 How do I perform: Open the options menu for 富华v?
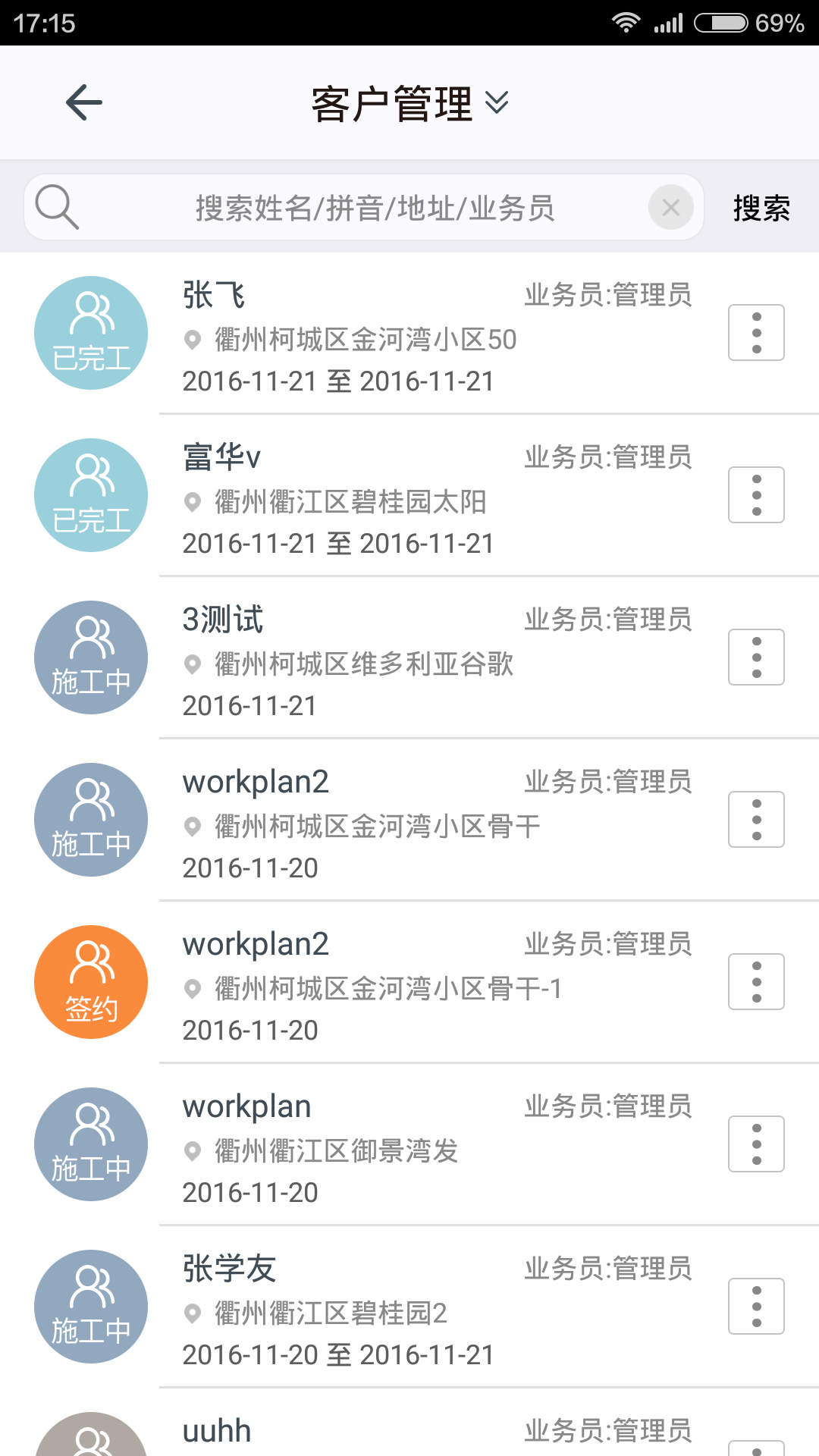[x=755, y=494]
